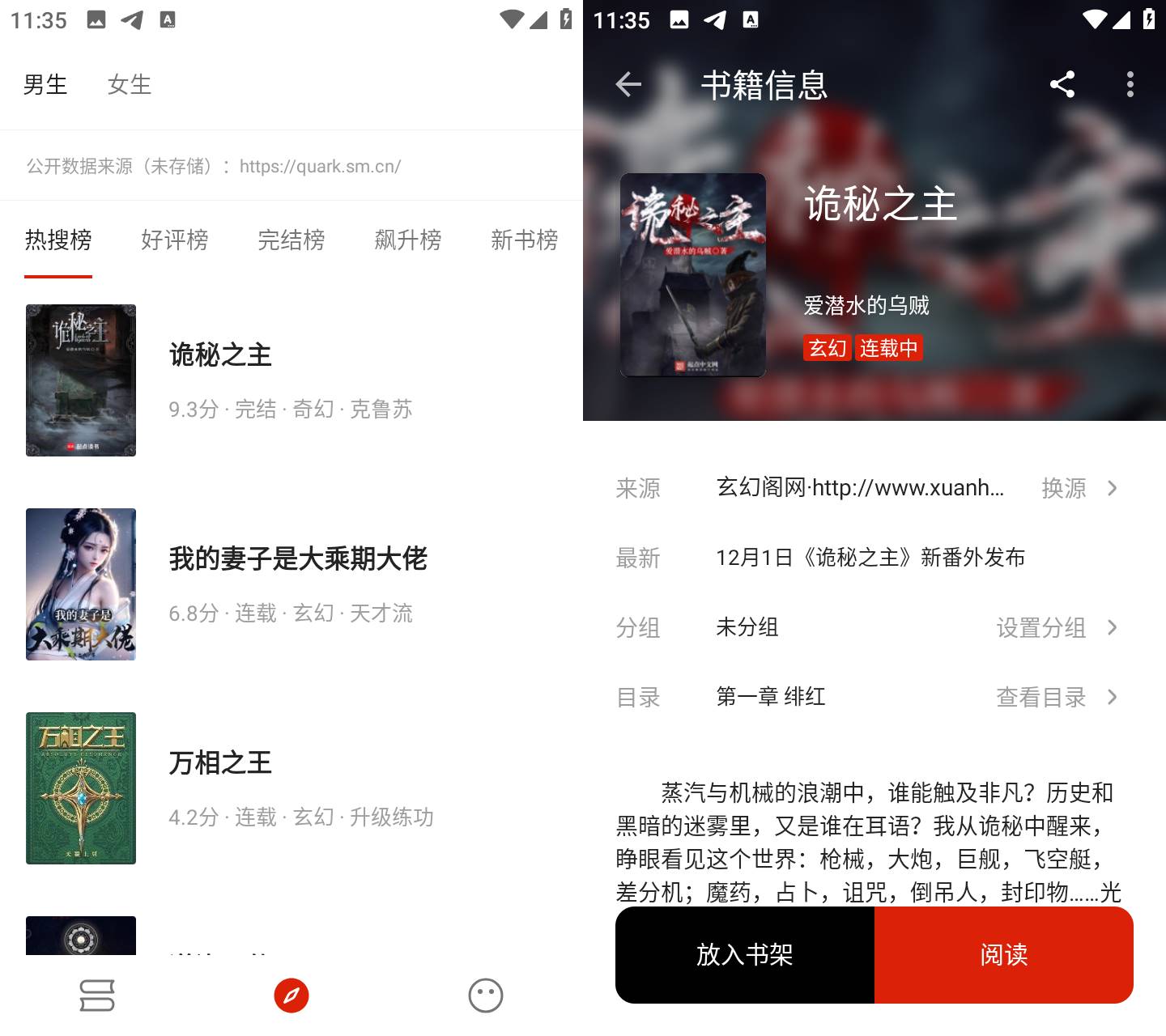The image size is (1166, 1036).
Task: Start reading with the 阅读 button
Action: click(x=1003, y=955)
